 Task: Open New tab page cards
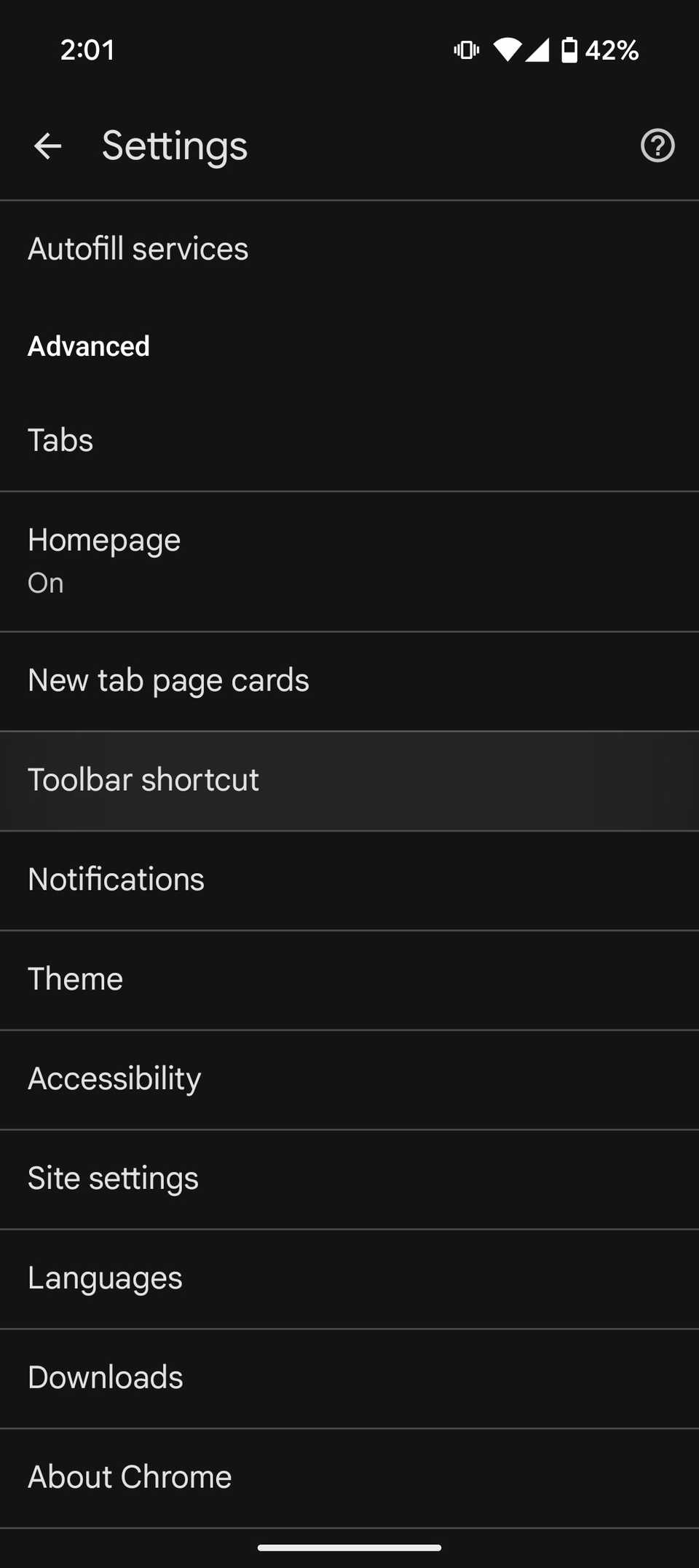[168, 680]
